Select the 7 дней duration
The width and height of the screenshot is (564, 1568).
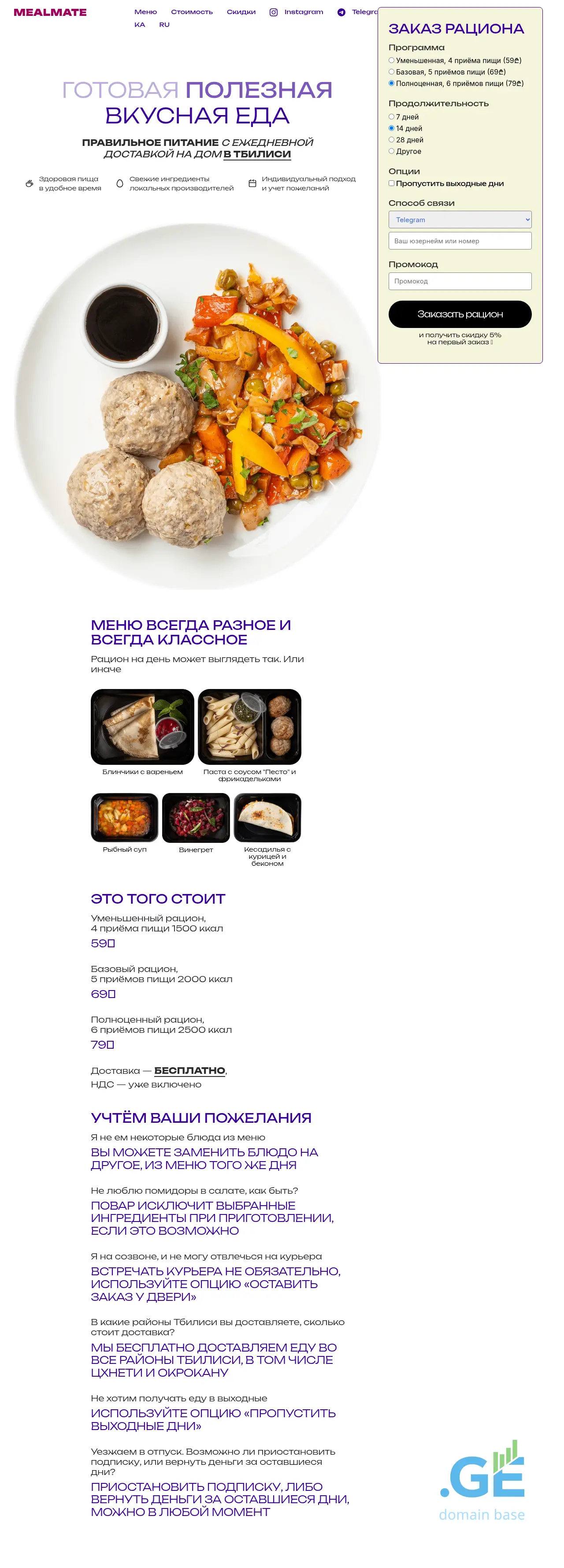coord(392,117)
